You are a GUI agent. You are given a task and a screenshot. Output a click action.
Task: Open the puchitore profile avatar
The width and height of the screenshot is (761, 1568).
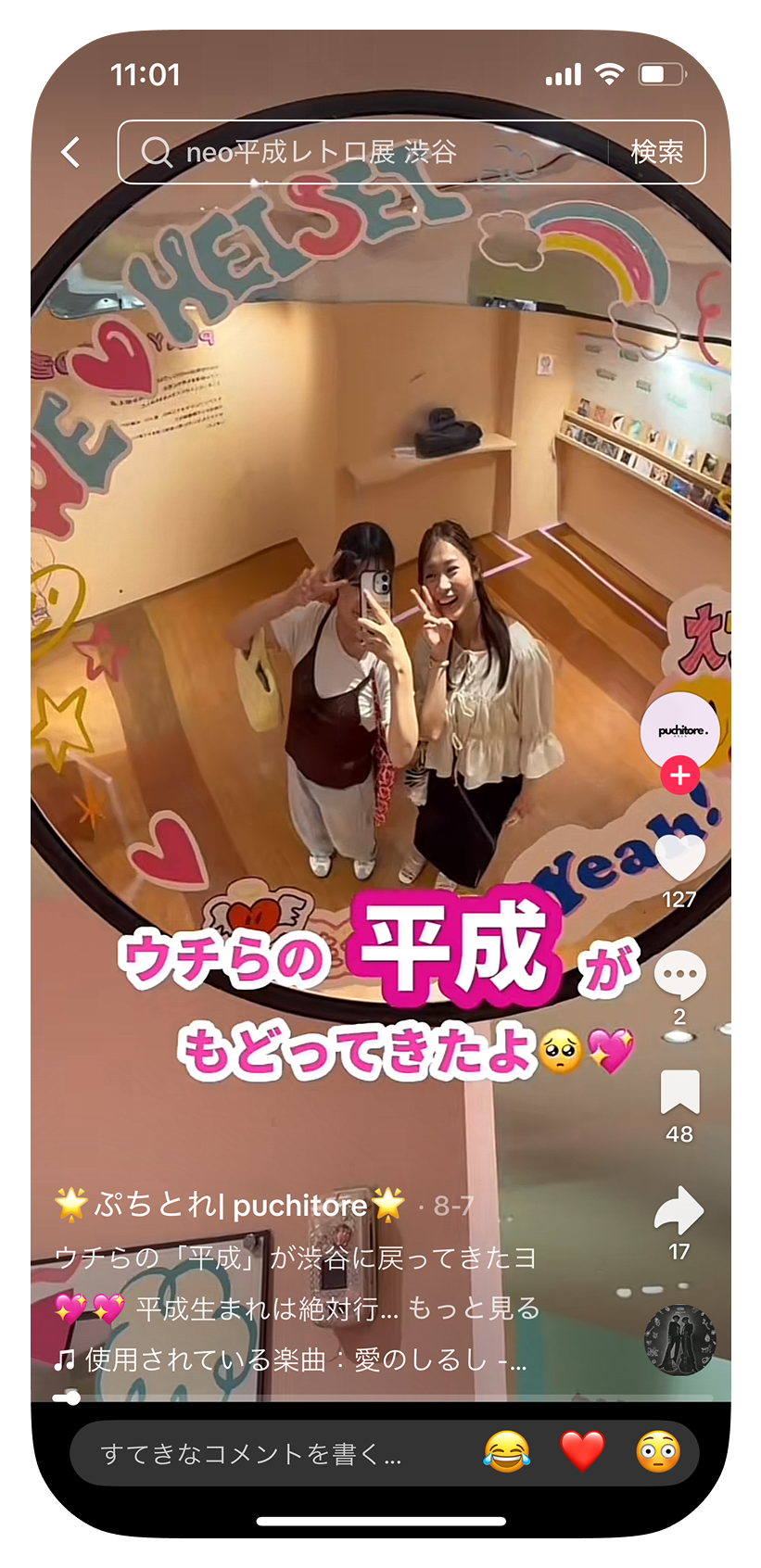(679, 730)
